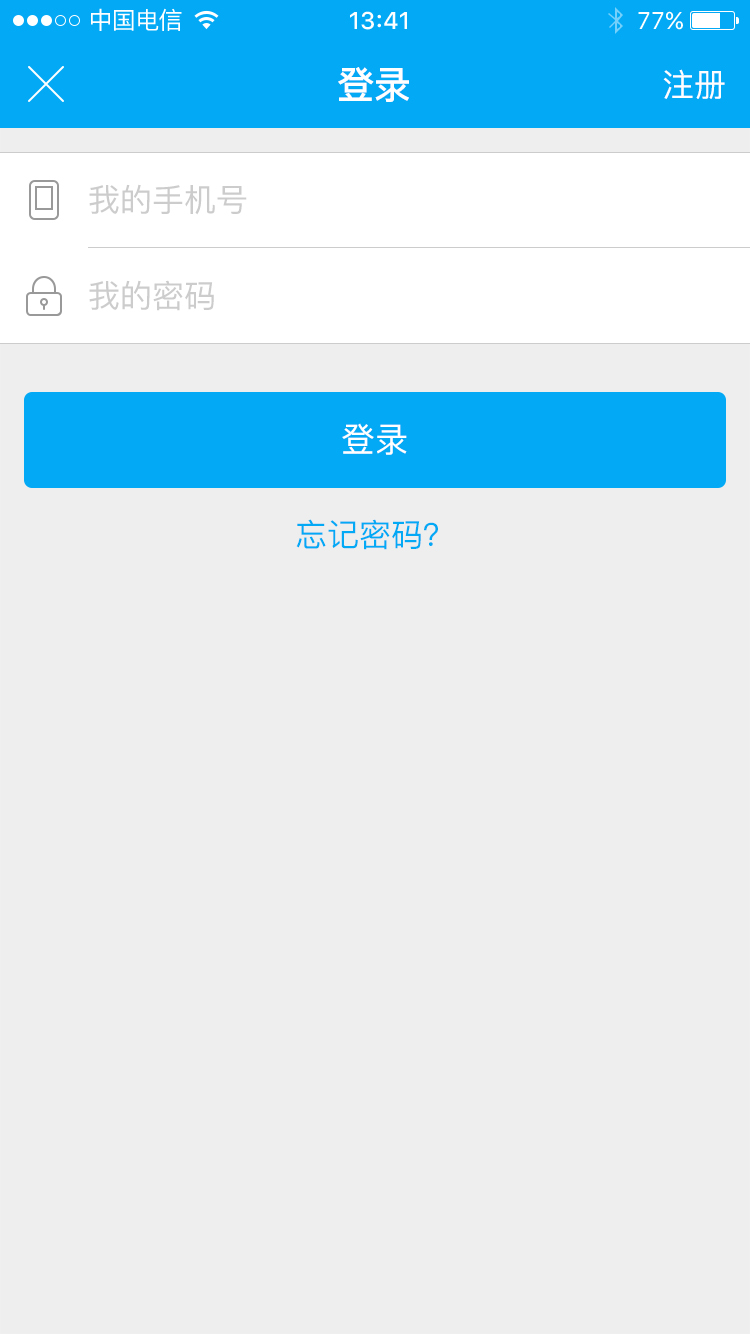This screenshot has width=750, height=1334.
Task: Tap the blue 登录 login button
Action: (x=375, y=440)
